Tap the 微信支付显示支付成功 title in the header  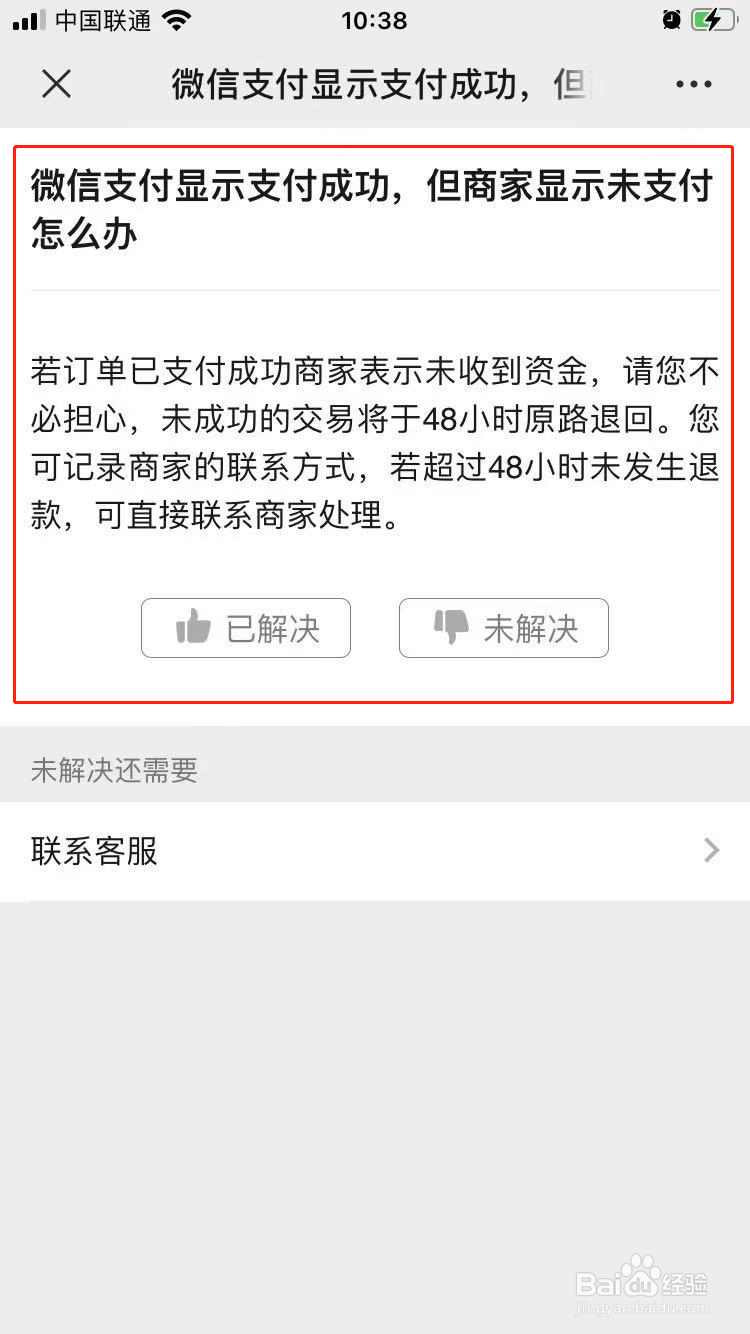click(x=375, y=84)
